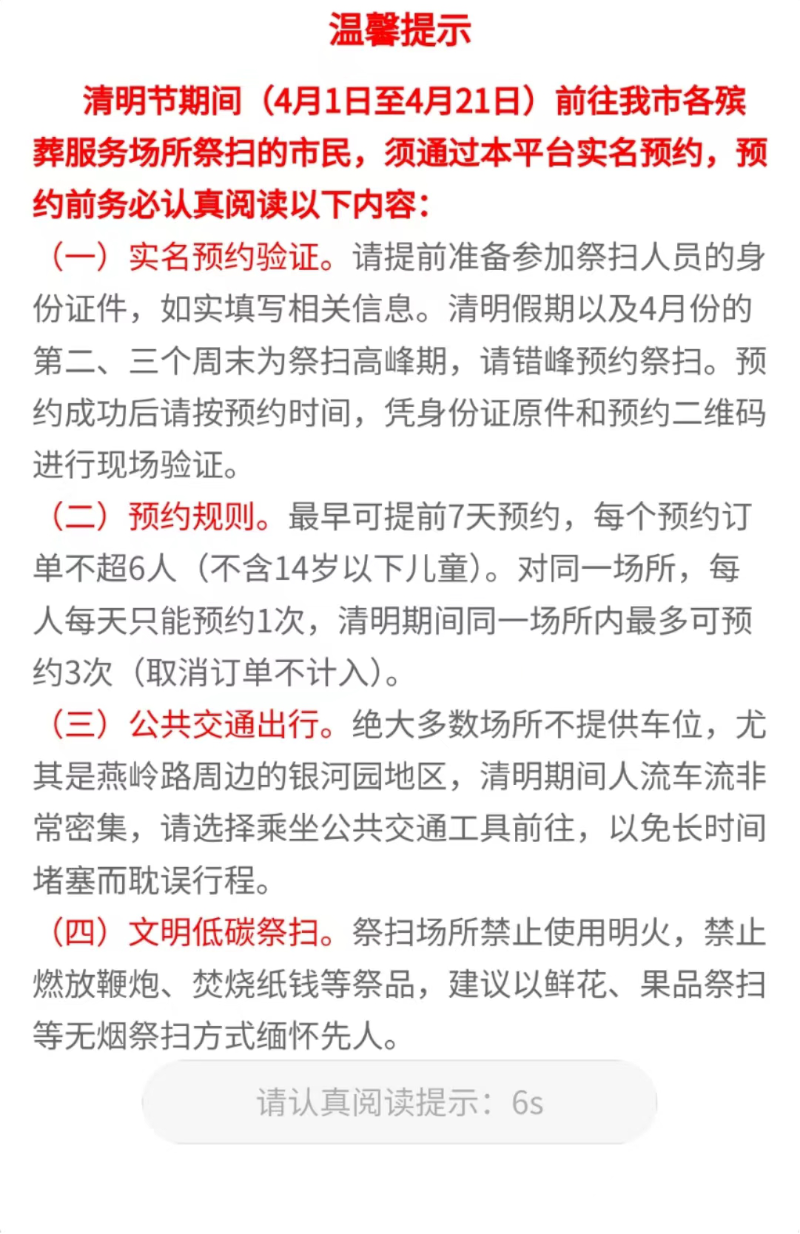Click the section marker （四）
The width and height of the screenshot is (800, 1234).
point(78,932)
